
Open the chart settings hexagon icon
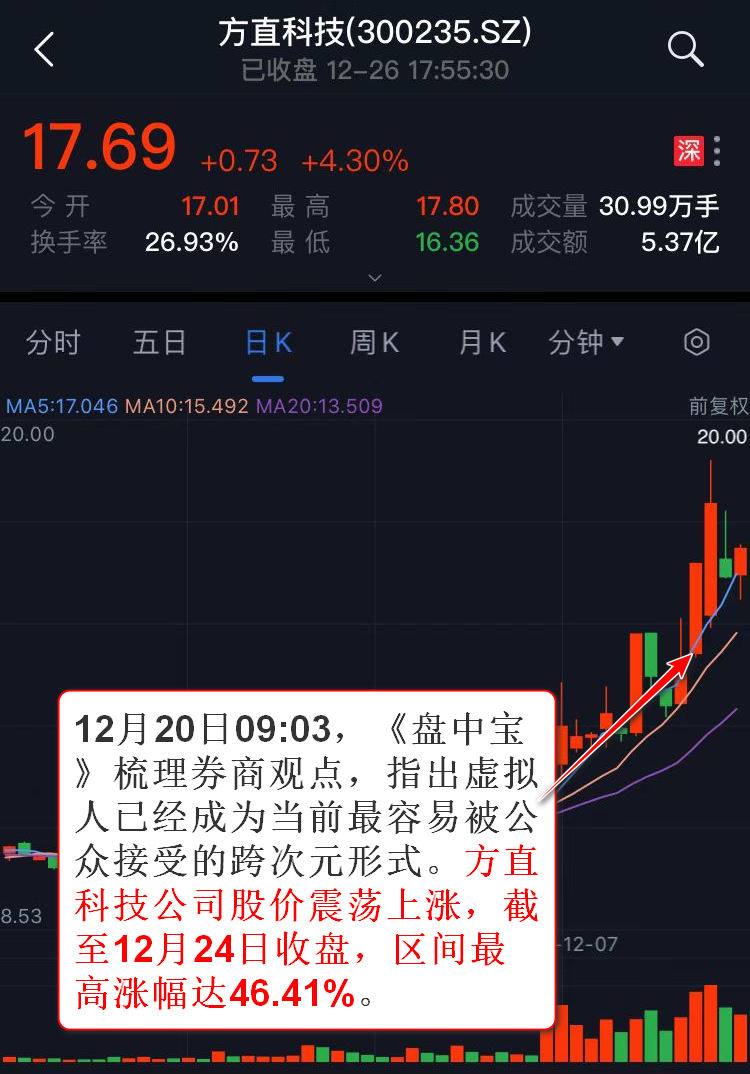tap(696, 343)
